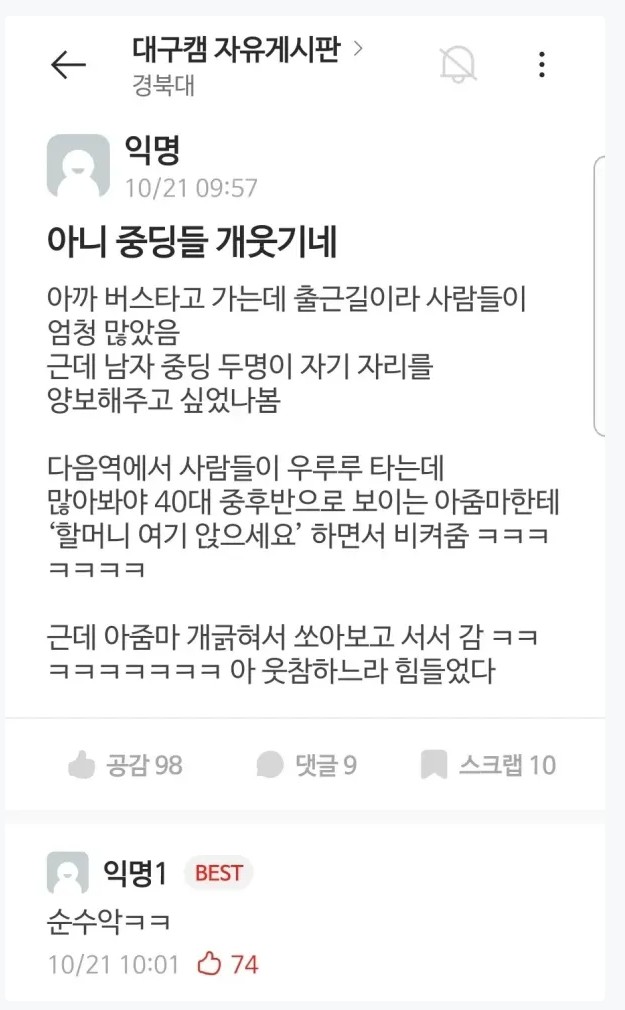Like the post via 공감 98

click(125, 765)
